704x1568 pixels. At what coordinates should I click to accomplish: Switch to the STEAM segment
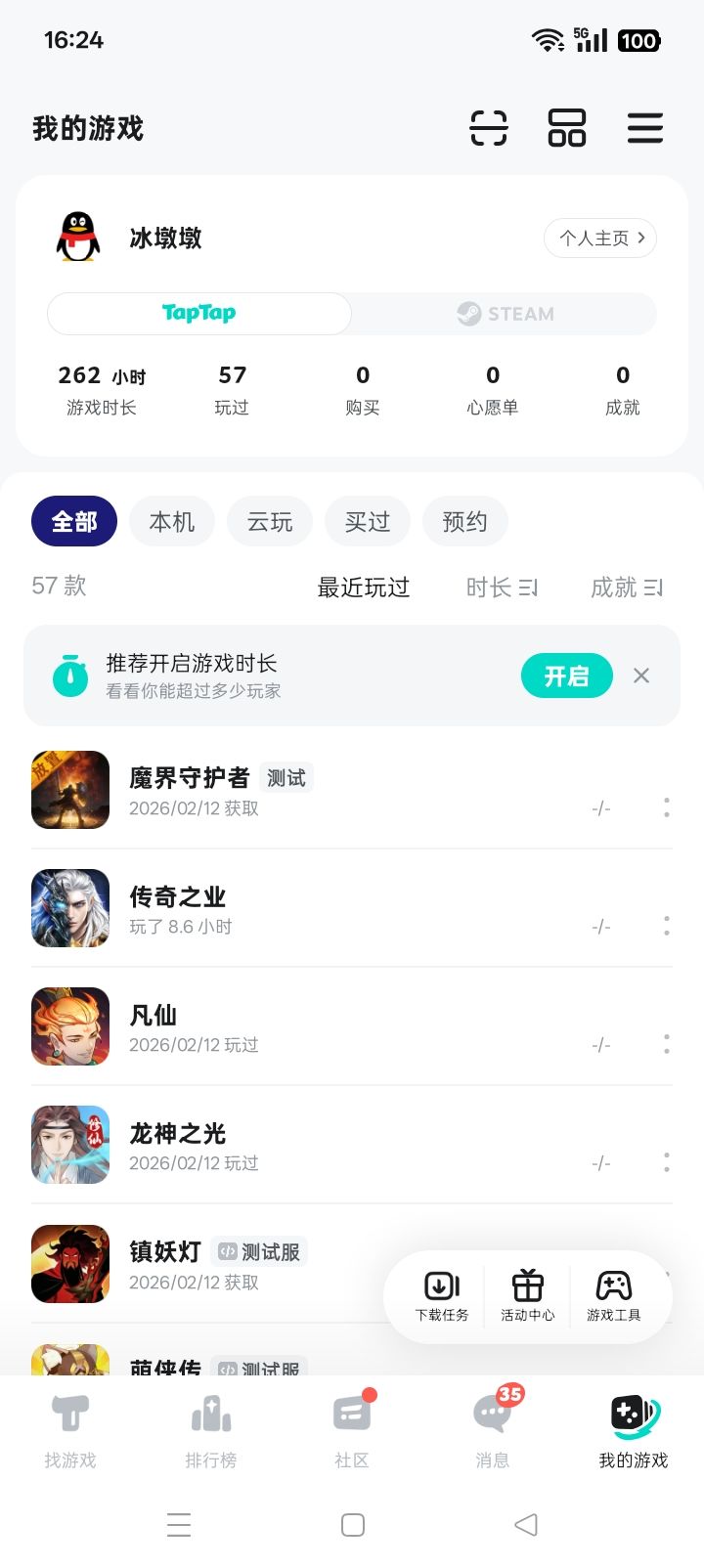(x=505, y=314)
